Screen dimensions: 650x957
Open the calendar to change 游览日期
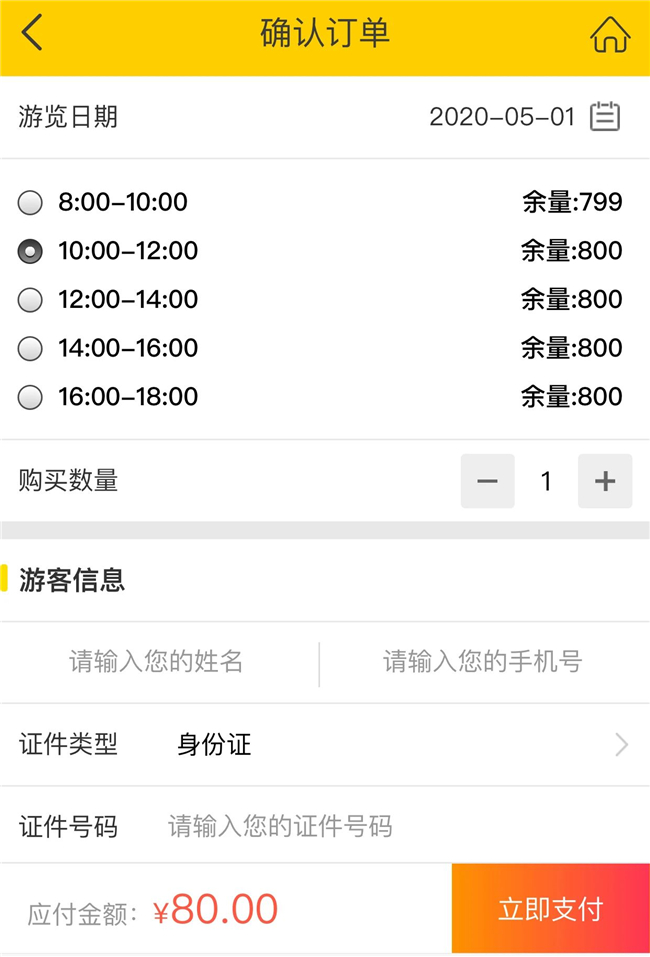click(605, 117)
